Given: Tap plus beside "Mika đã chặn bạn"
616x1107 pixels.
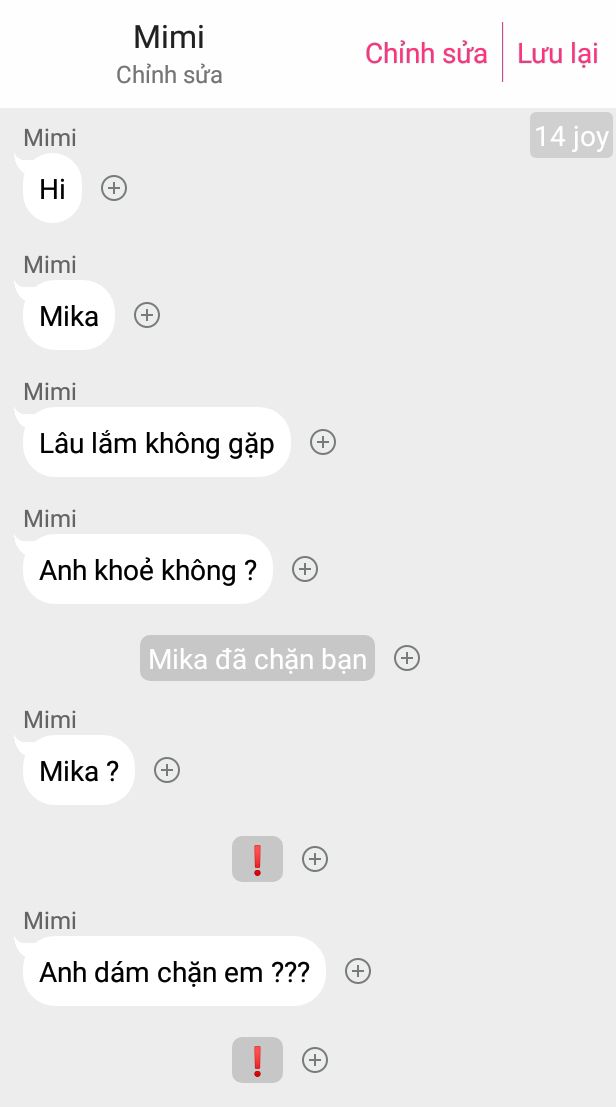Looking at the screenshot, I should pyautogui.click(x=406, y=658).
